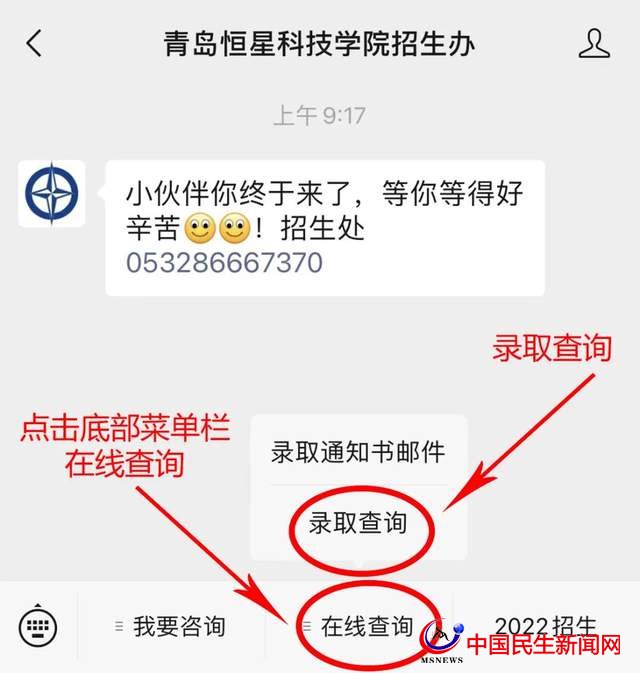This screenshot has width=640, height=673.
Task: Go back from the chat
Action: point(35,43)
